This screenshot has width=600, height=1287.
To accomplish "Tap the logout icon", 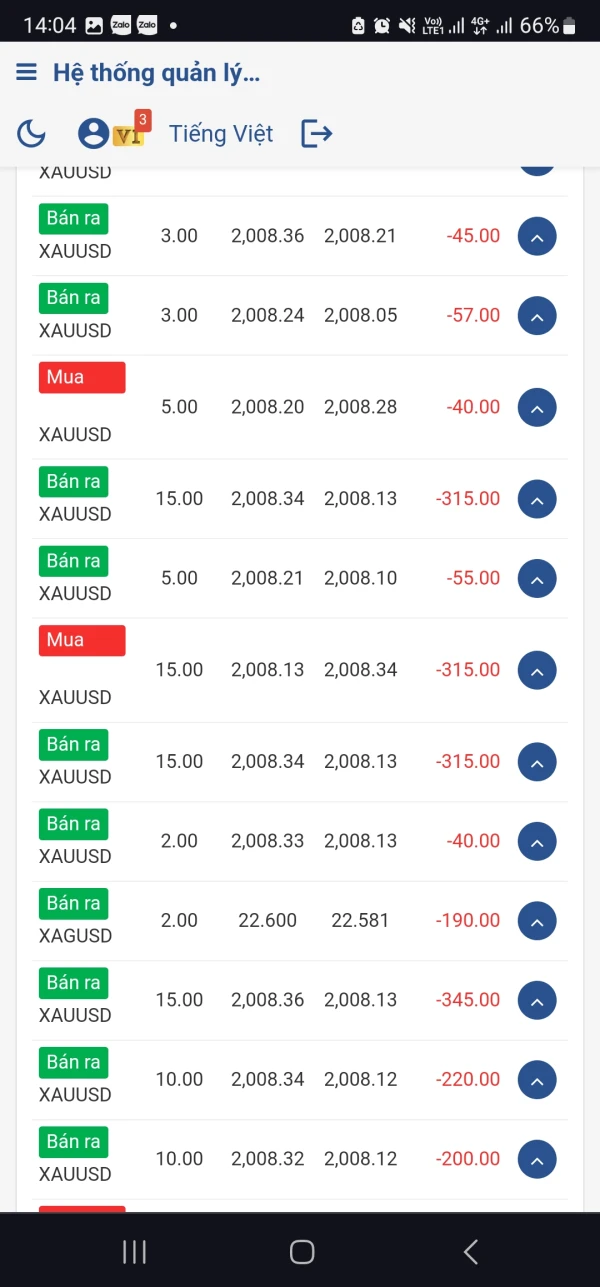I will [316, 133].
